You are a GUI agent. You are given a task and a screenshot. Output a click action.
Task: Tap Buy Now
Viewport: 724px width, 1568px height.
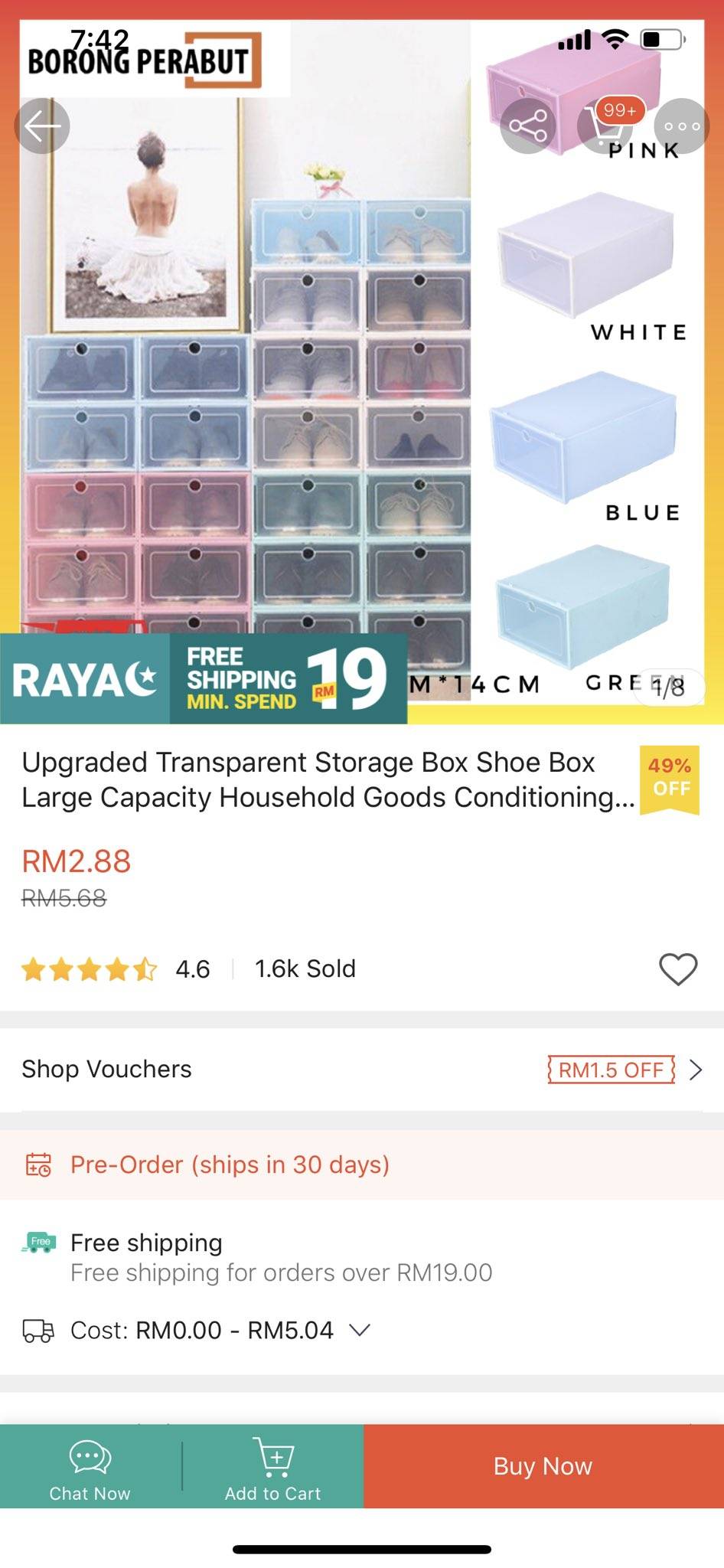point(543,1466)
